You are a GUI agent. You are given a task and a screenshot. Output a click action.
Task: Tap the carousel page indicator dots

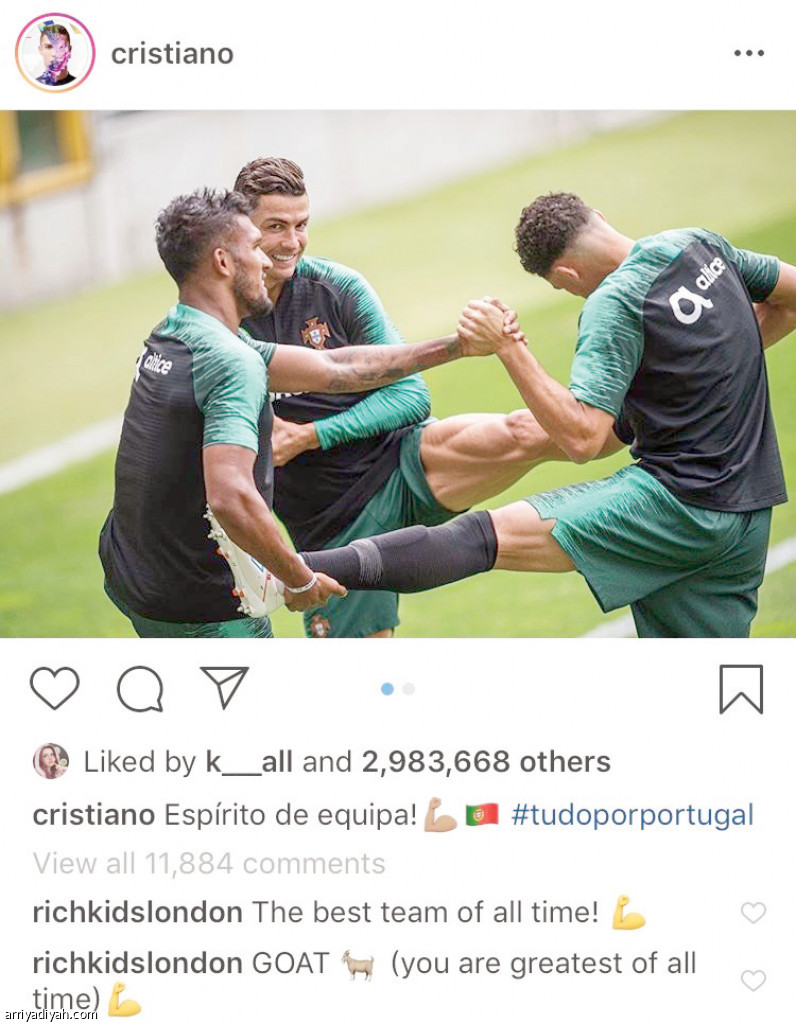click(x=397, y=688)
